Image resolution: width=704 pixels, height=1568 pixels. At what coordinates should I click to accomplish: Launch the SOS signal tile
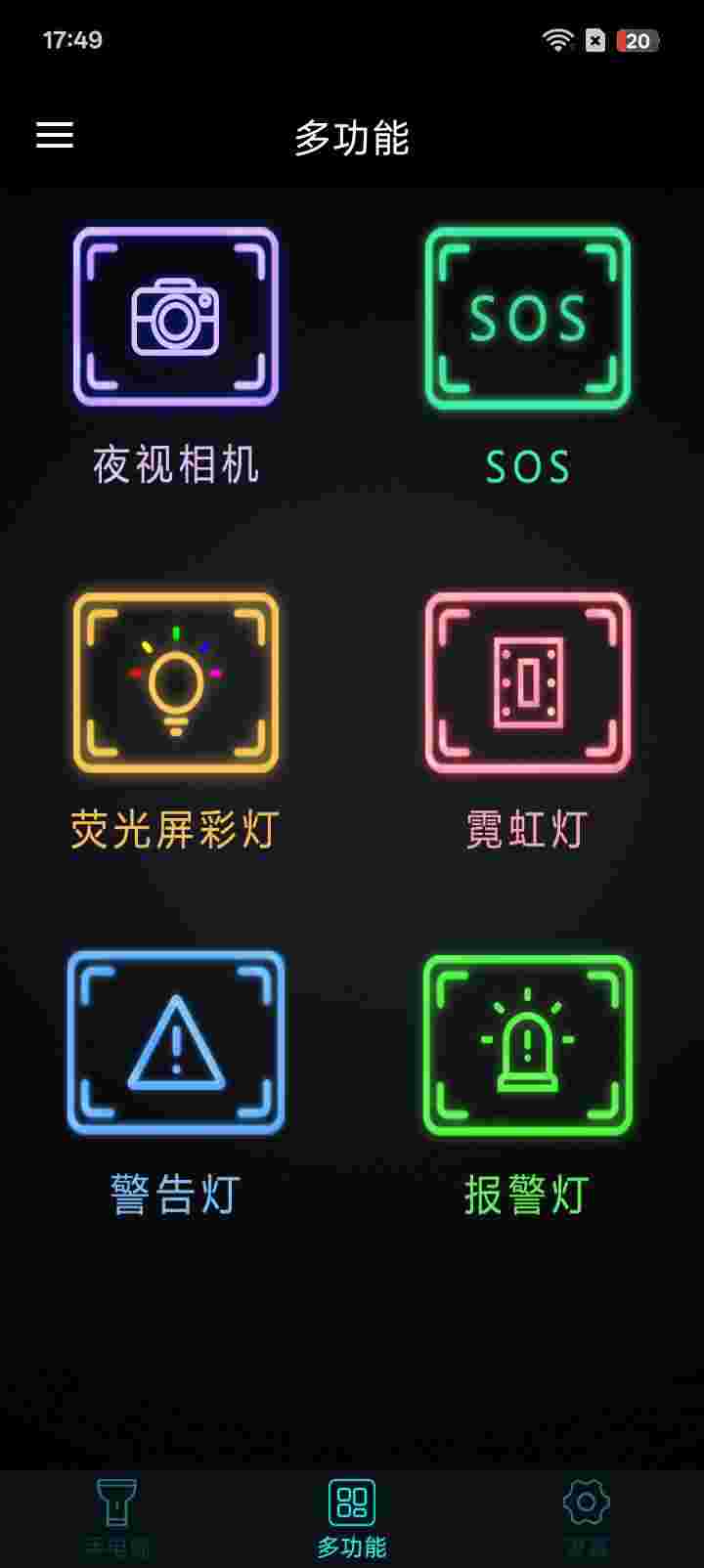pos(528,318)
